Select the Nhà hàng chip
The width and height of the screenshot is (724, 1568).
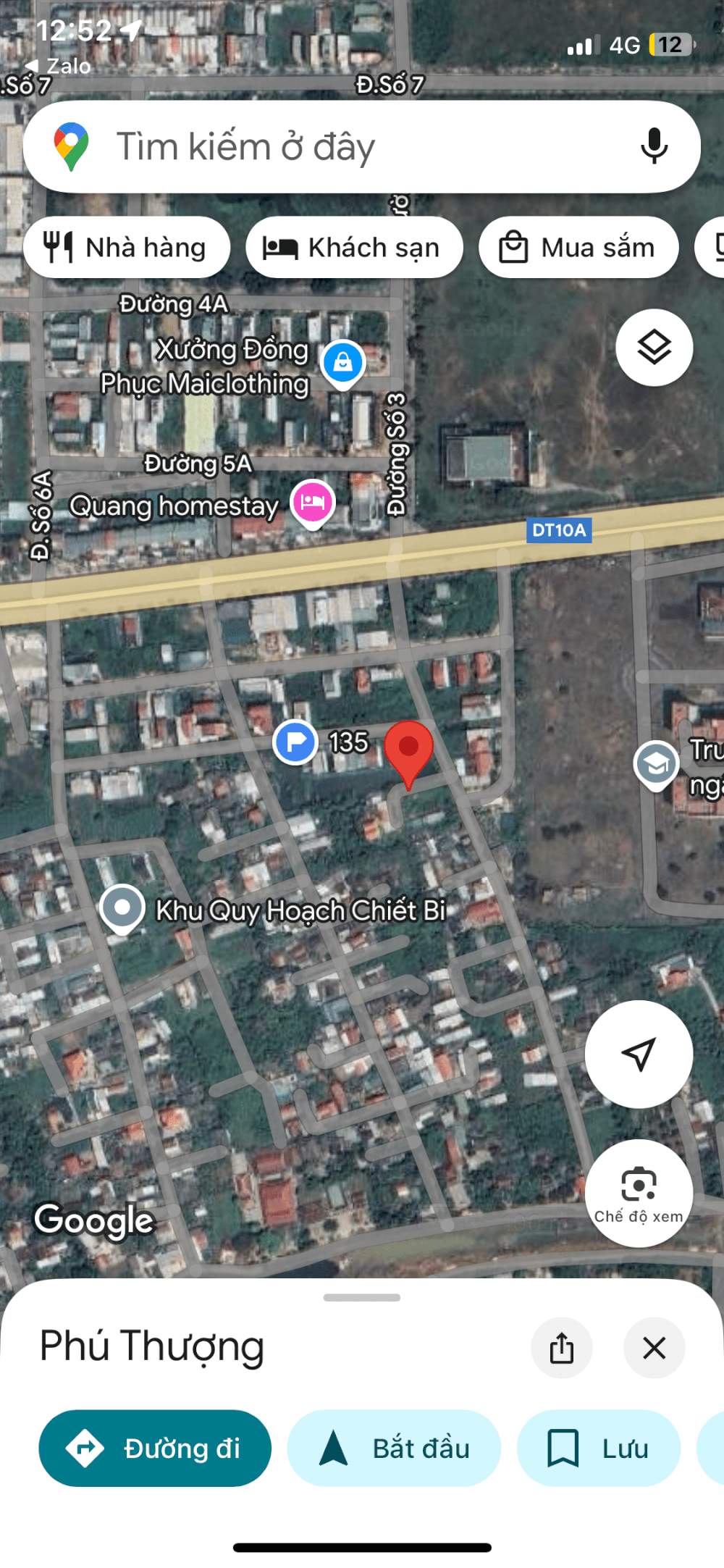[x=127, y=248]
